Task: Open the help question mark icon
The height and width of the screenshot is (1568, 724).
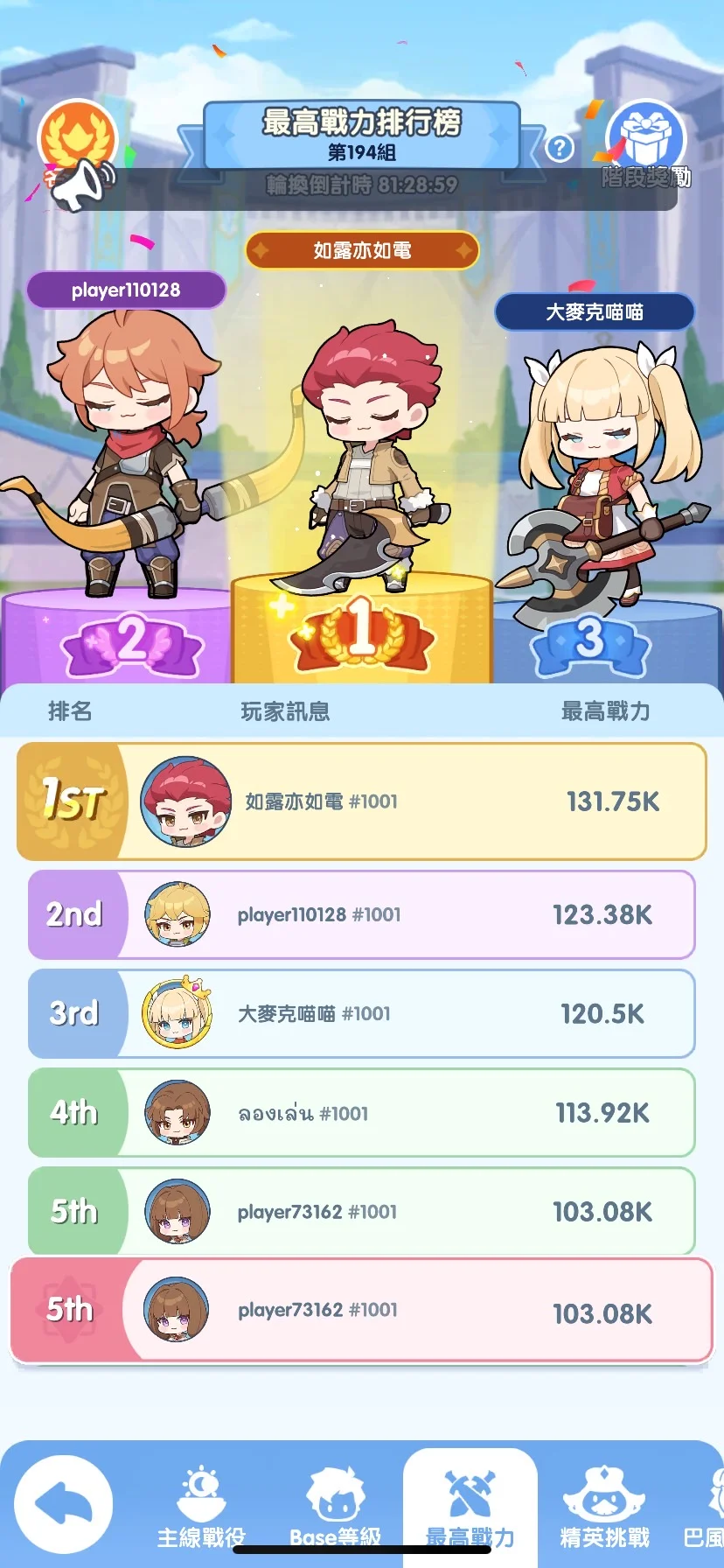Action: pos(560,147)
